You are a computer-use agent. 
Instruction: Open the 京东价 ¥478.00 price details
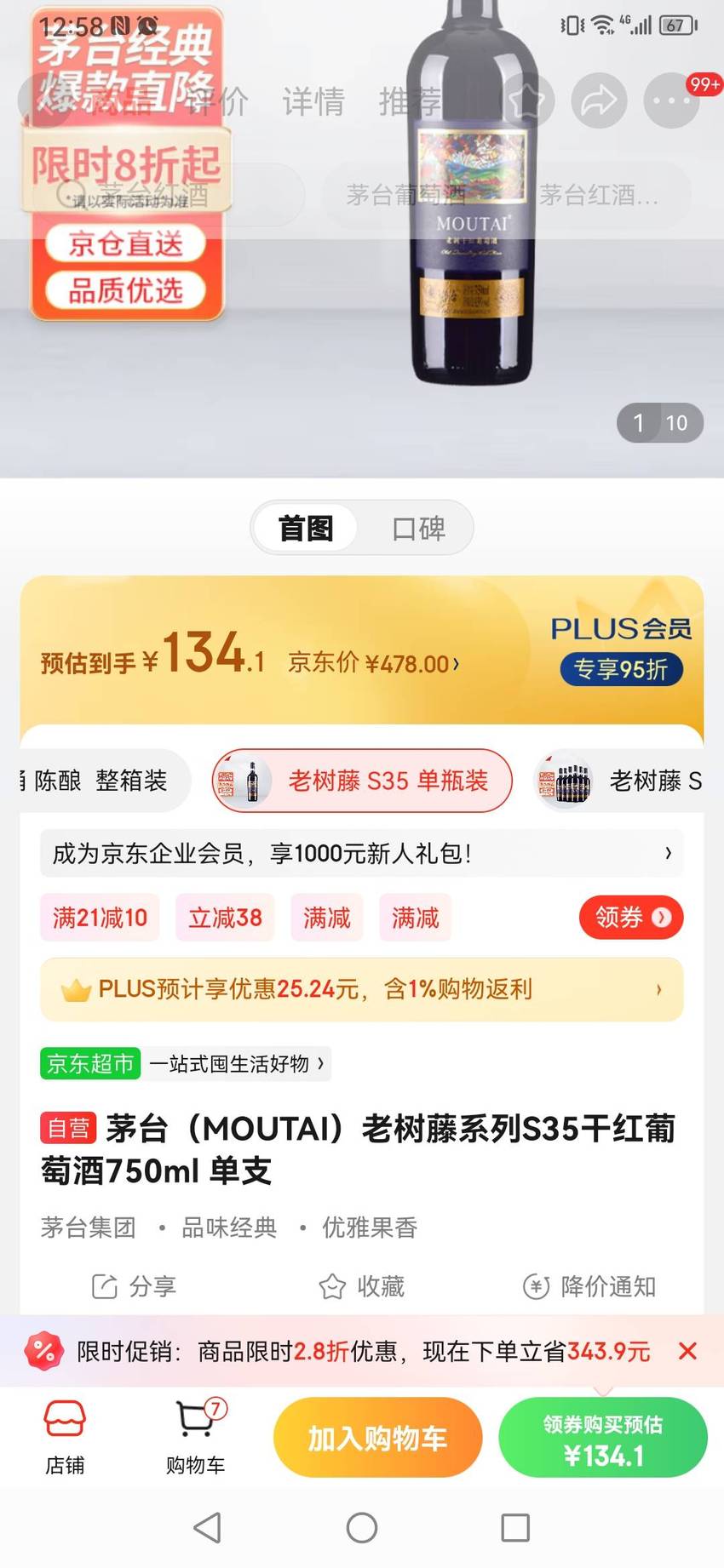374,663
